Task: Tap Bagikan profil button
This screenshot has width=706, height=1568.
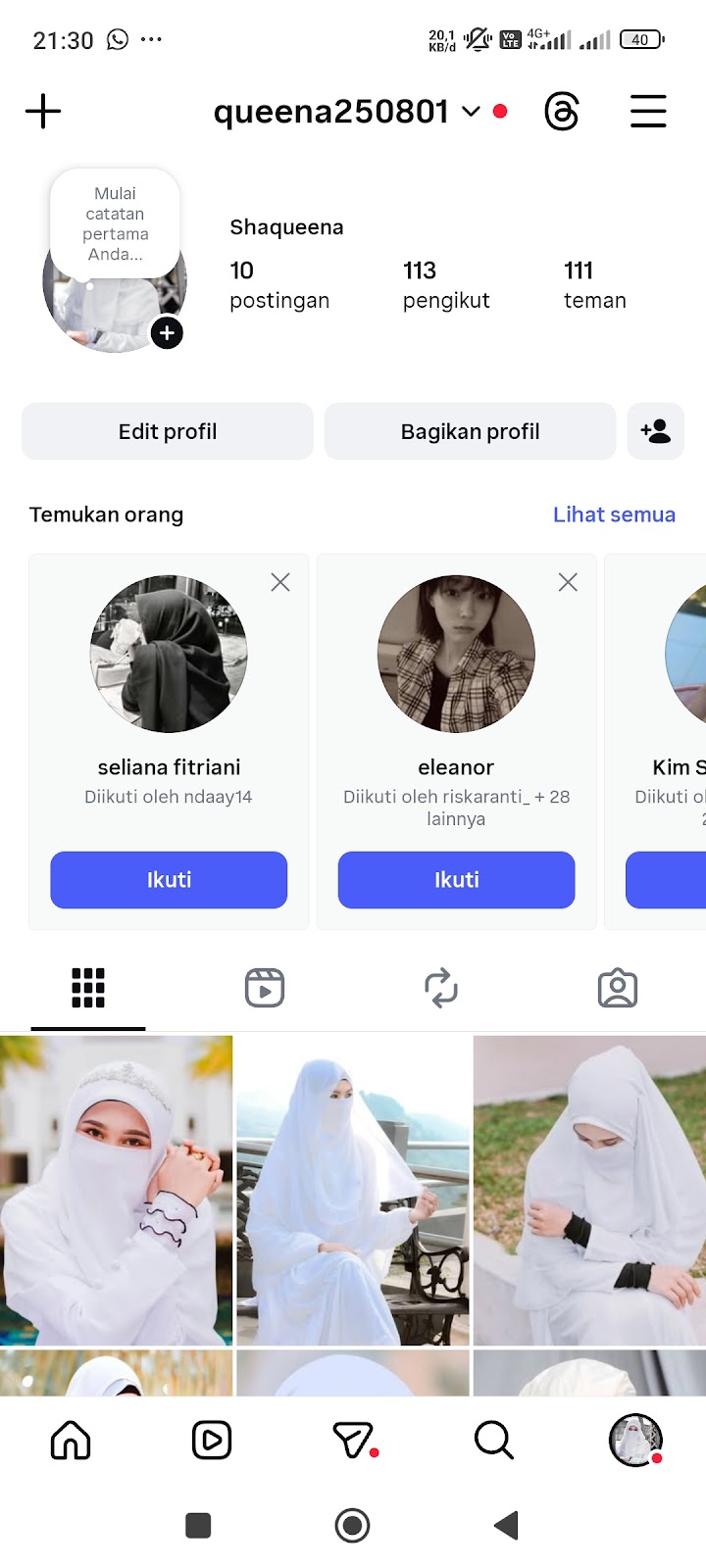Action: [x=470, y=431]
